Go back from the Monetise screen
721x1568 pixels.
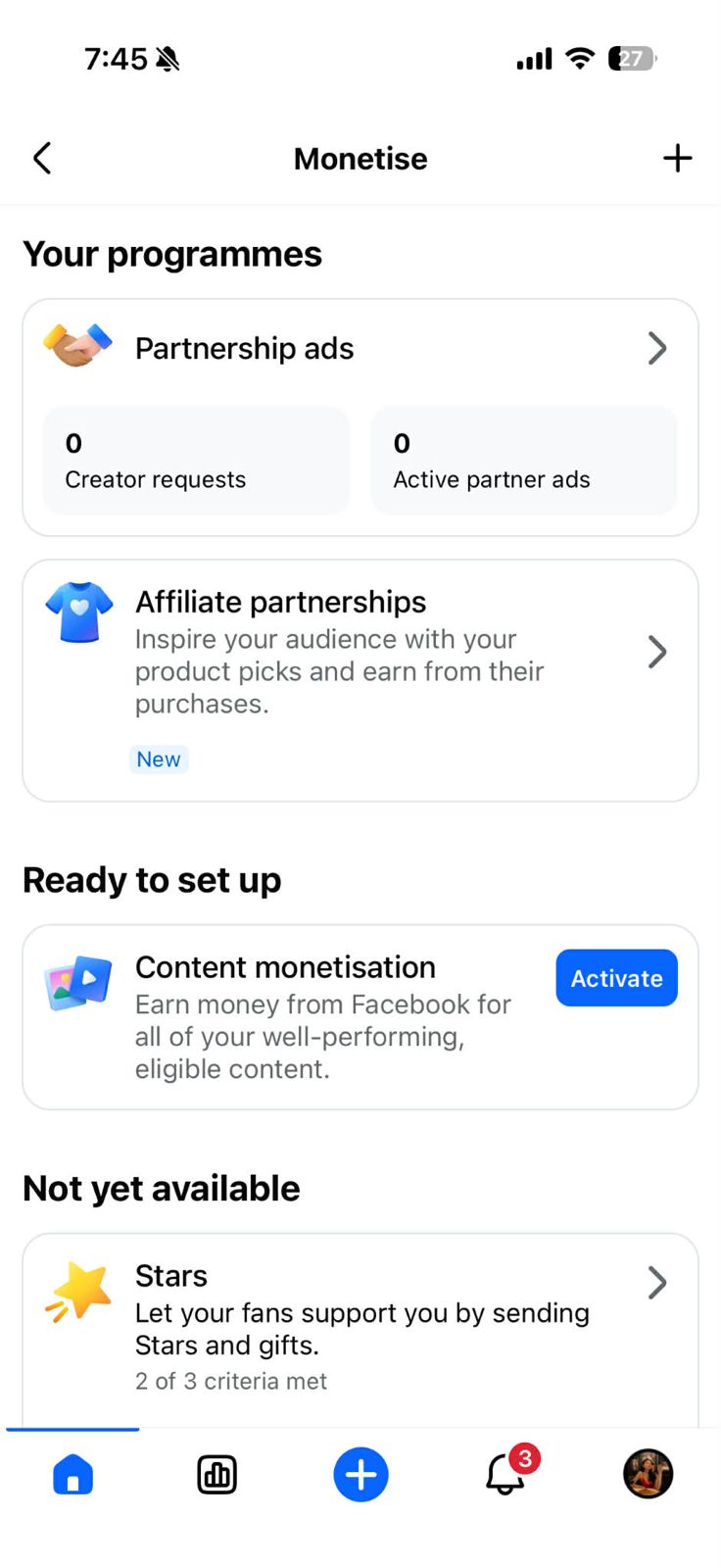[x=42, y=158]
